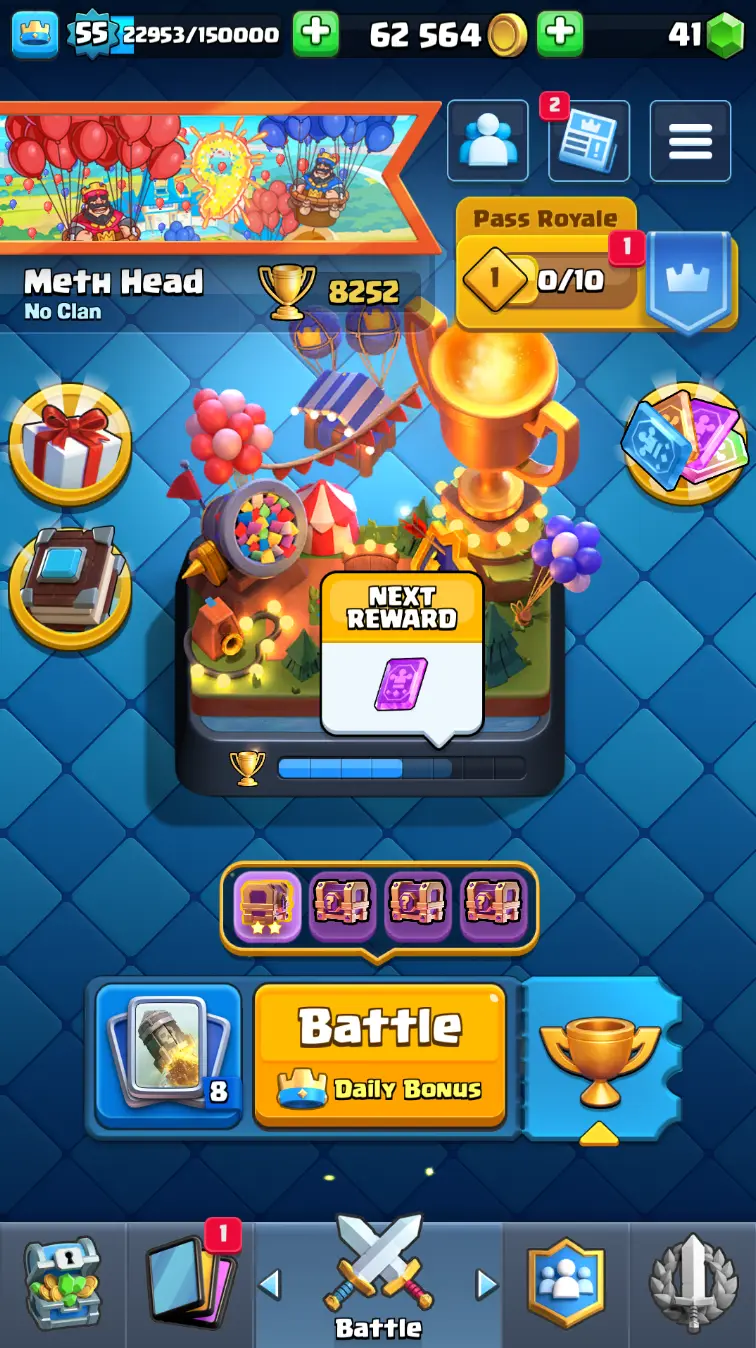Go to the Shop chest tab

pyautogui.click(x=62, y=1285)
